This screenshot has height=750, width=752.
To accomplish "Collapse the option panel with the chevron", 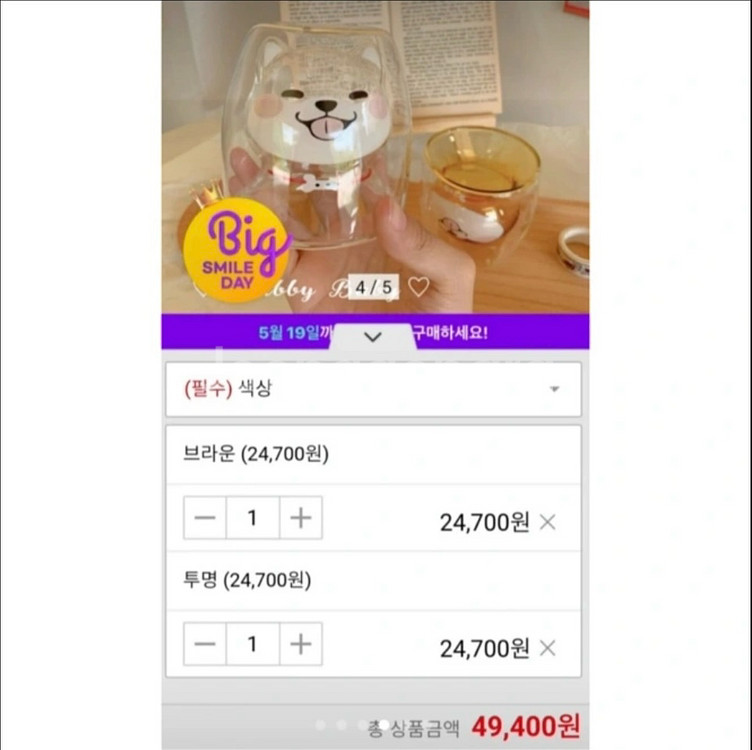I will [x=373, y=337].
